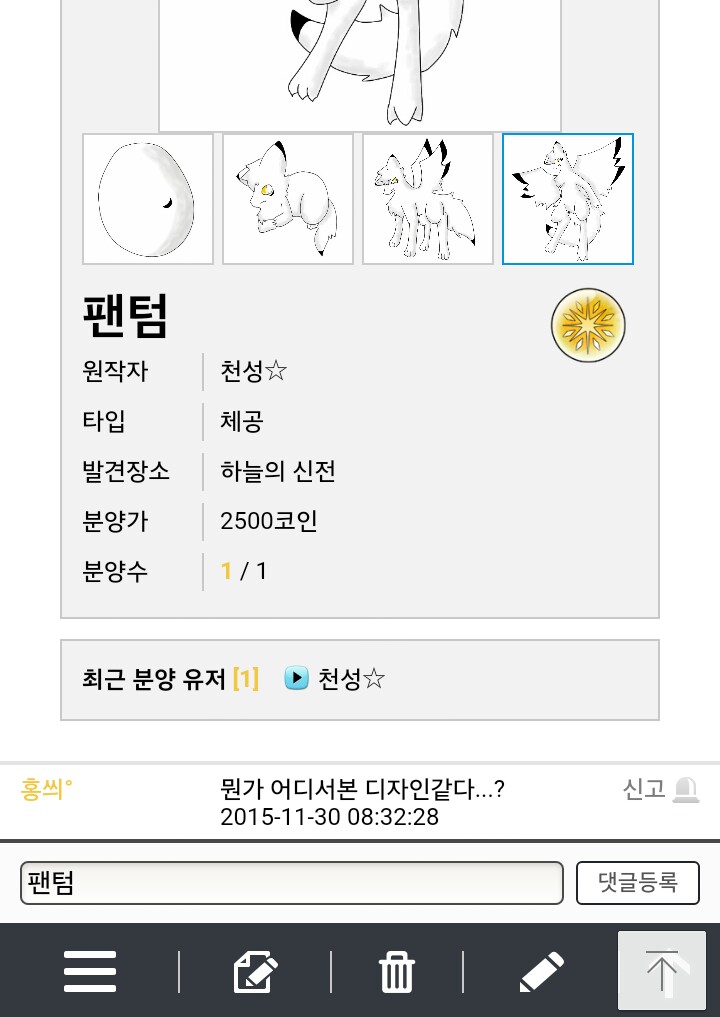Play the recent adopter 천성☆ entry
Image resolution: width=720 pixels, height=1017 pixels.
tap(296, 679)
